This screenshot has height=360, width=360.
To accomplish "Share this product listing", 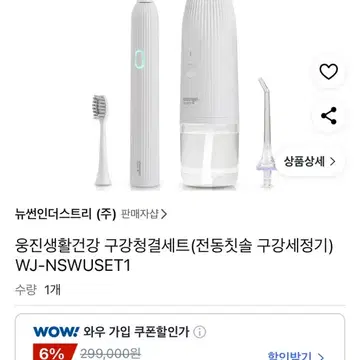I will tap(329, 116).
